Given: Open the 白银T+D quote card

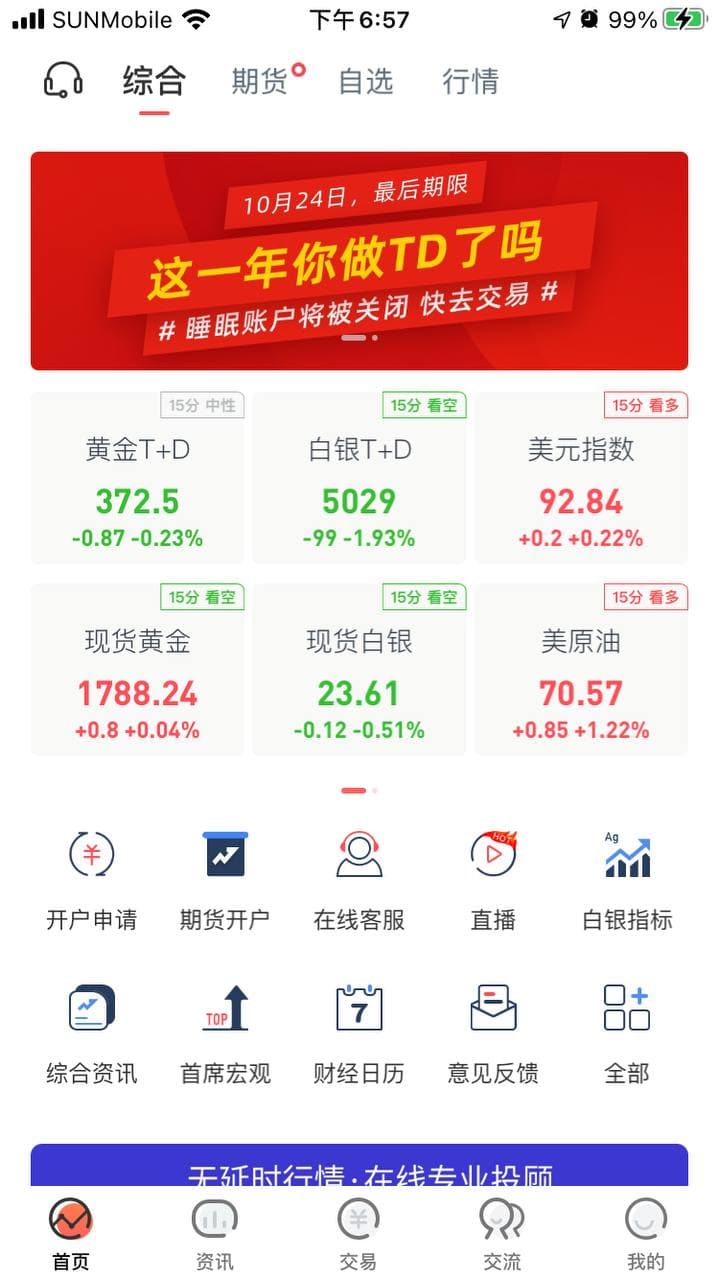Looking at the screenshot, I should click(359, 480).
